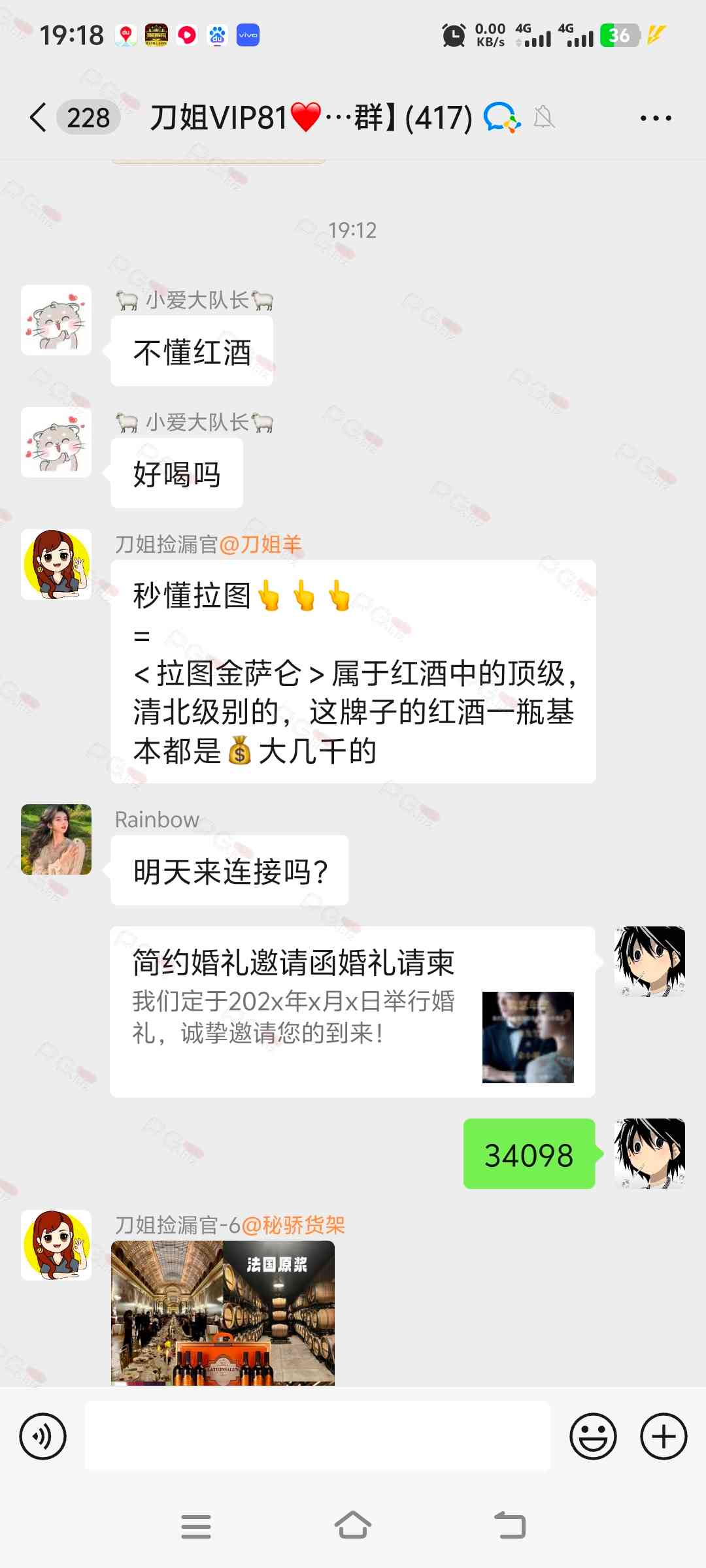Open the group chat overflow menu
Image resolution: width=706 pixels, height=1568 pixels.
tap(655, 118)
